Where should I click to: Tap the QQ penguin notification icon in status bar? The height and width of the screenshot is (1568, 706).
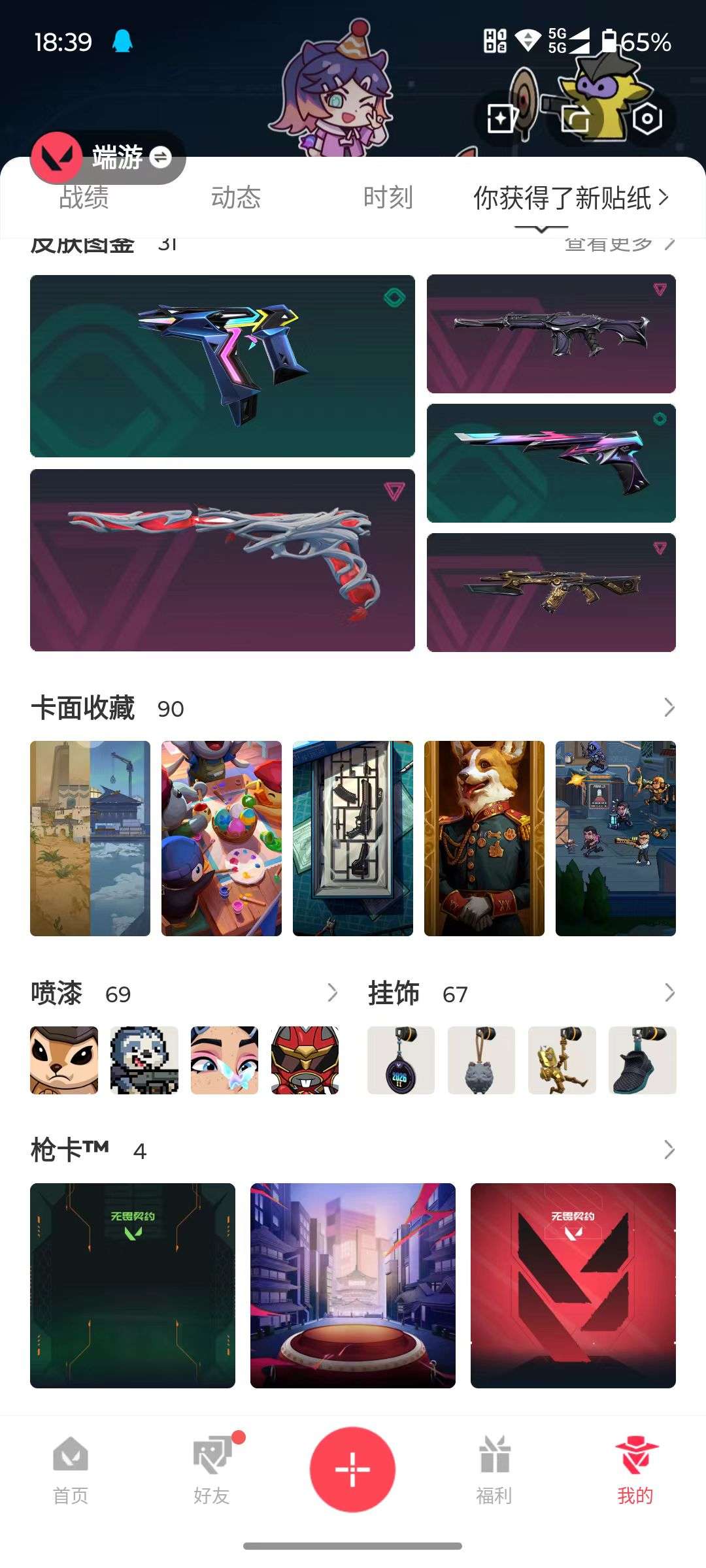click(121, 41)
